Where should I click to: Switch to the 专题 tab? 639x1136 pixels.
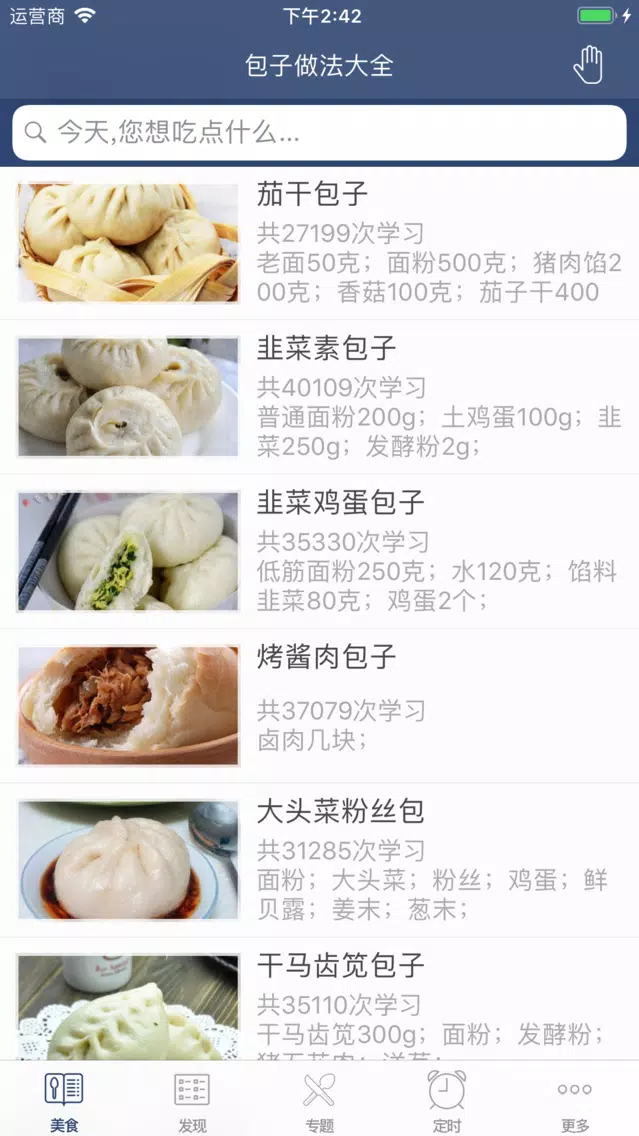(320, 1100)
